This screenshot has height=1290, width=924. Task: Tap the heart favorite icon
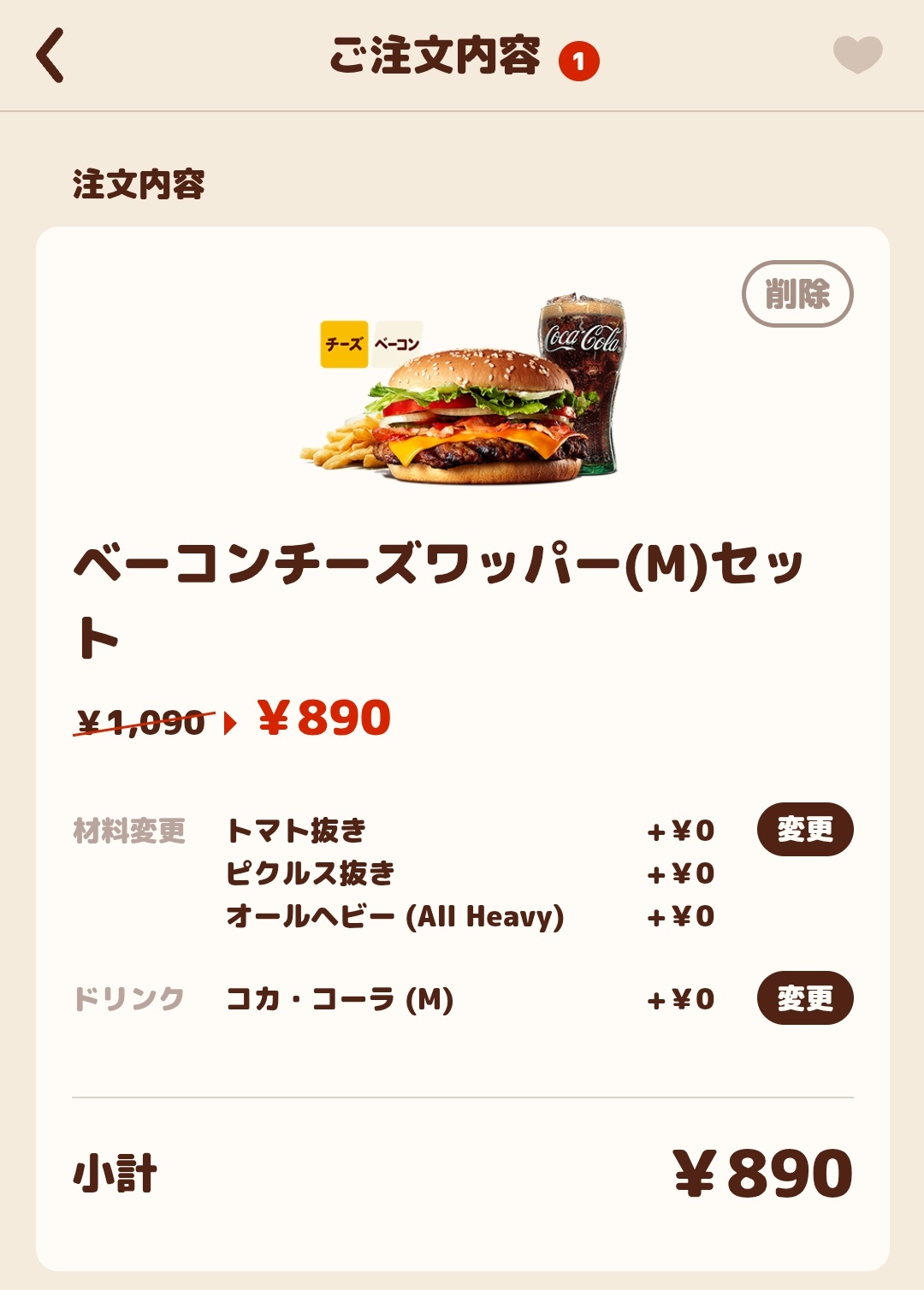(857, 55)
